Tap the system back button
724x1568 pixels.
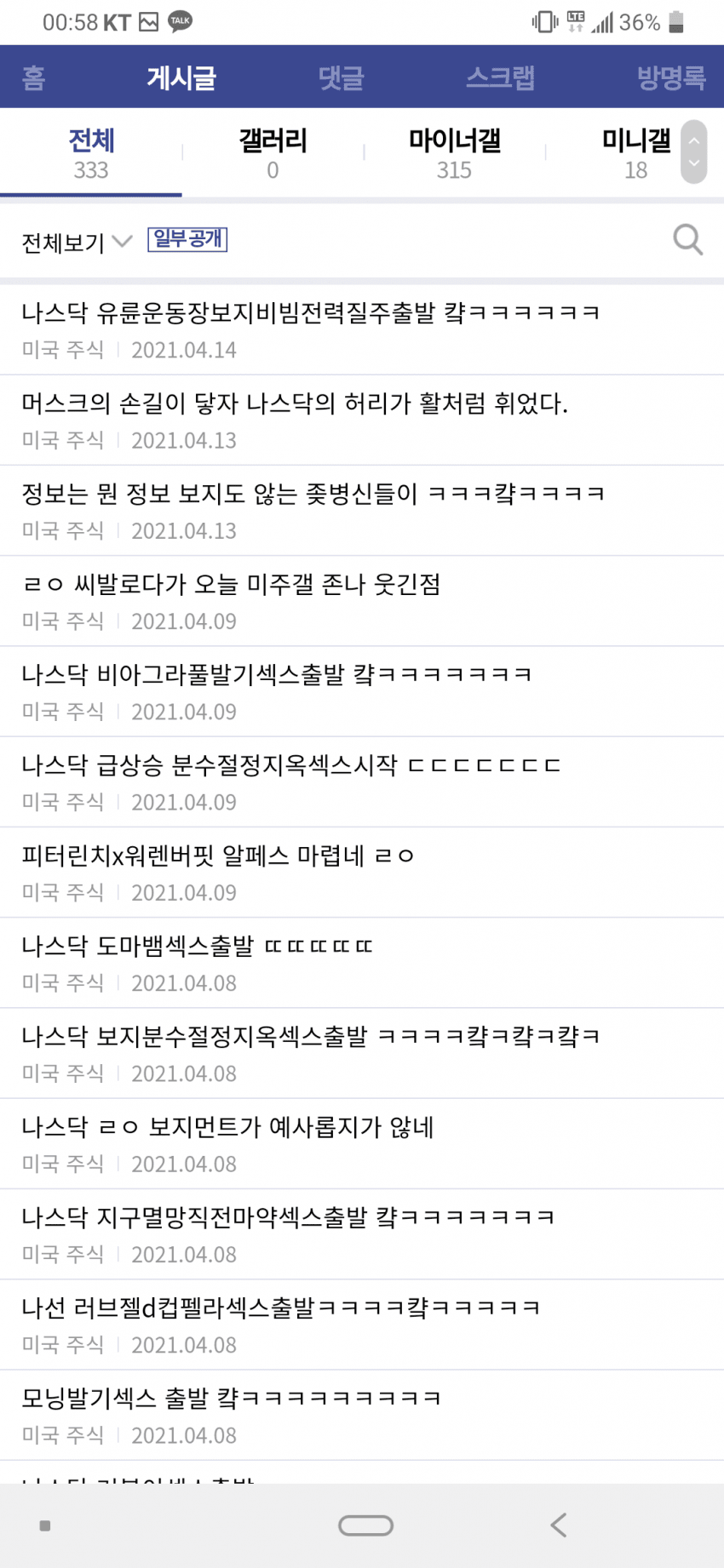[x=559, y=1525]
